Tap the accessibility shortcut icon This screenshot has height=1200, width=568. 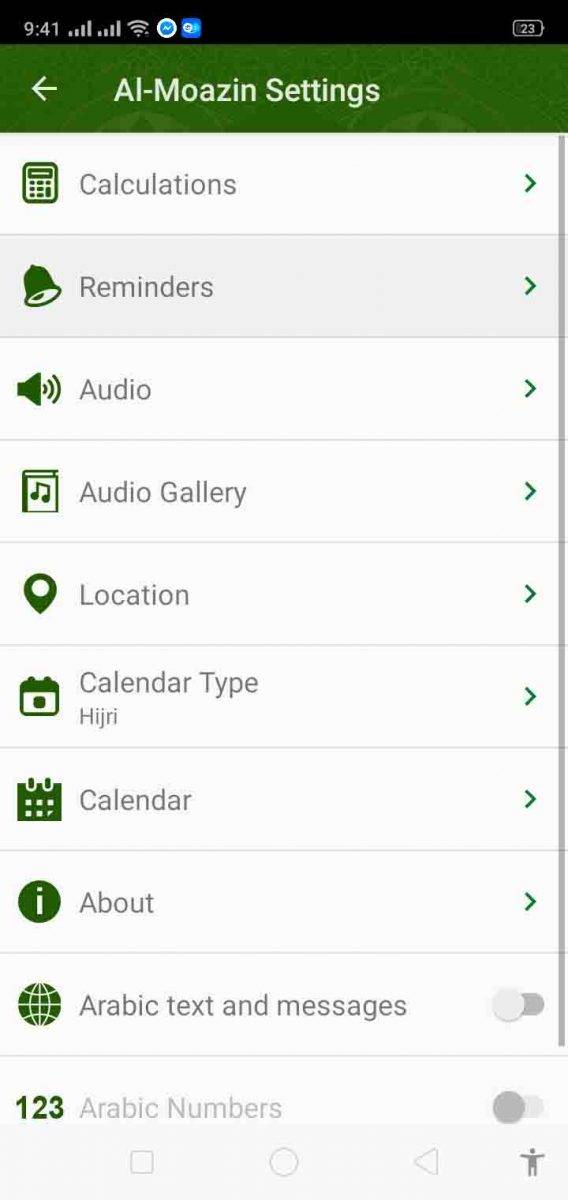532,1162
